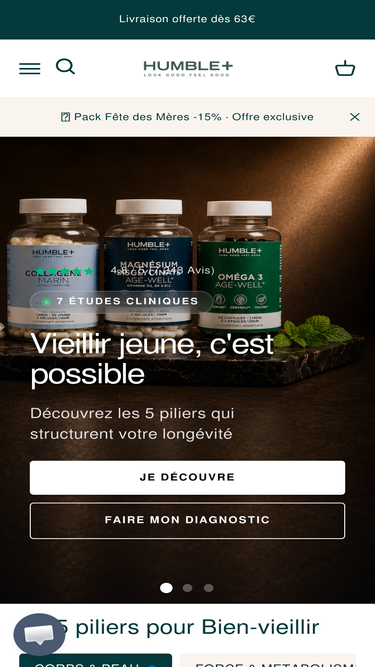Dismiss the Fête des Mères banner
375x667 pixels.
click(x=355, y=117)
